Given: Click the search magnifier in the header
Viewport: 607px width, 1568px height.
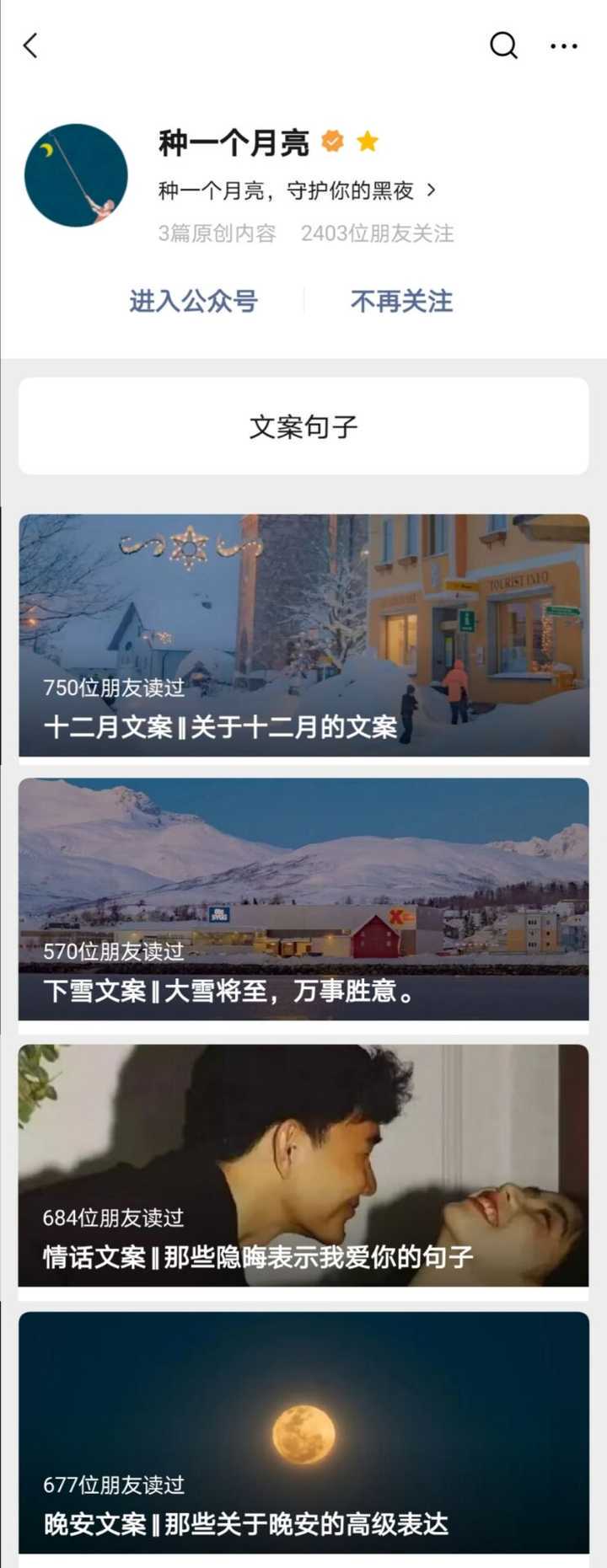Looking at the screenshot, I should pos(503,46).
